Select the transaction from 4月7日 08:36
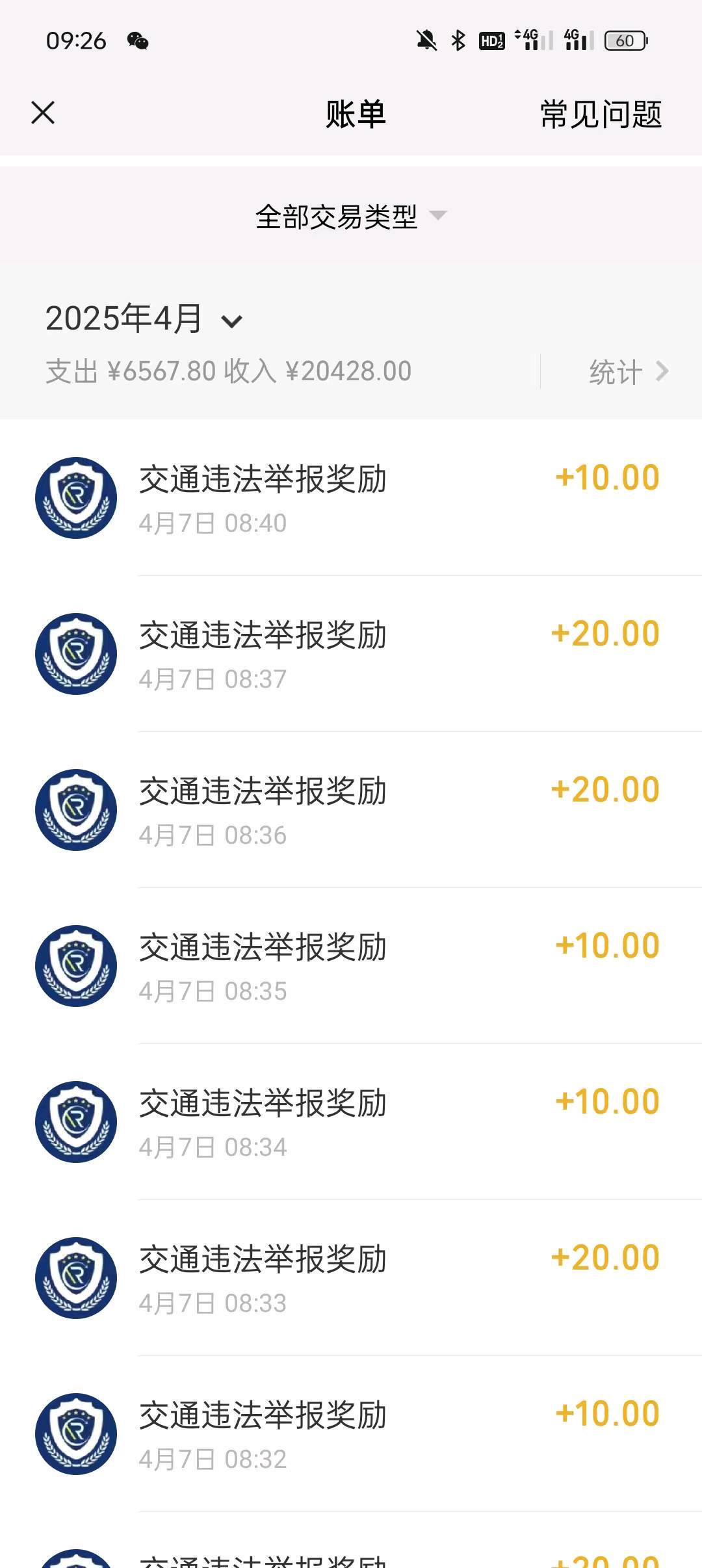 coord(351,810)
